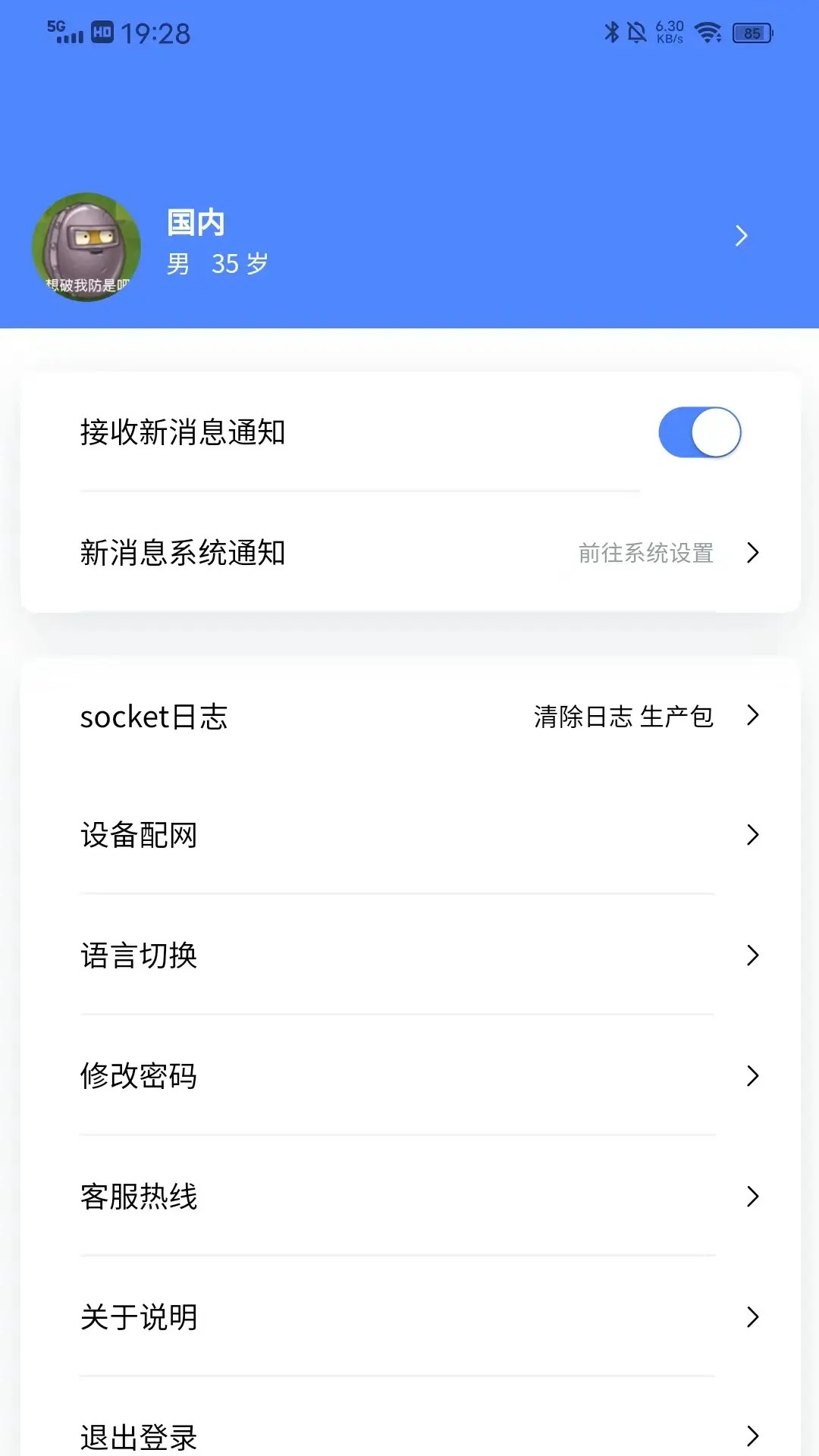
Task: Click the HD icon in the status bar
Action: tap(104, 31)
